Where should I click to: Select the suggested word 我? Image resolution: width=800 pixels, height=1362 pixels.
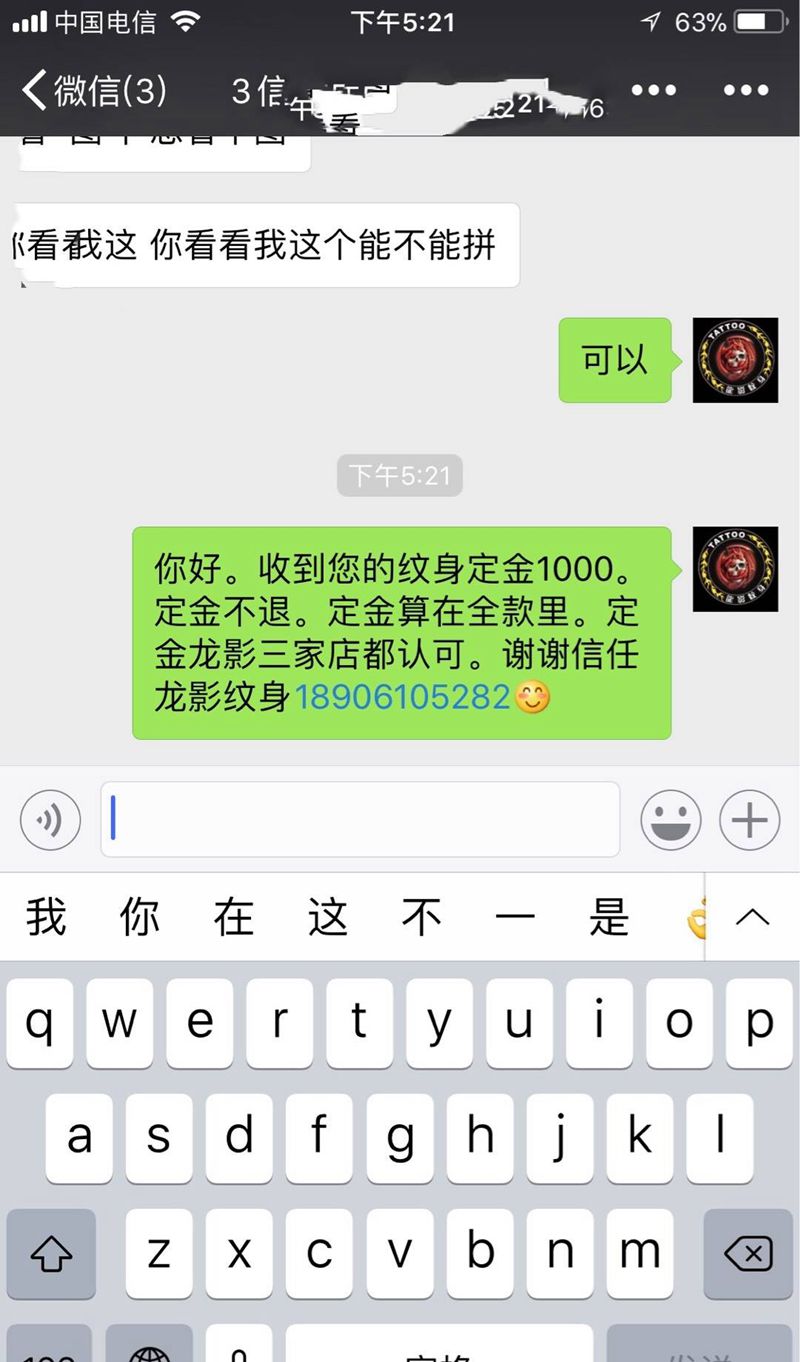46,917
